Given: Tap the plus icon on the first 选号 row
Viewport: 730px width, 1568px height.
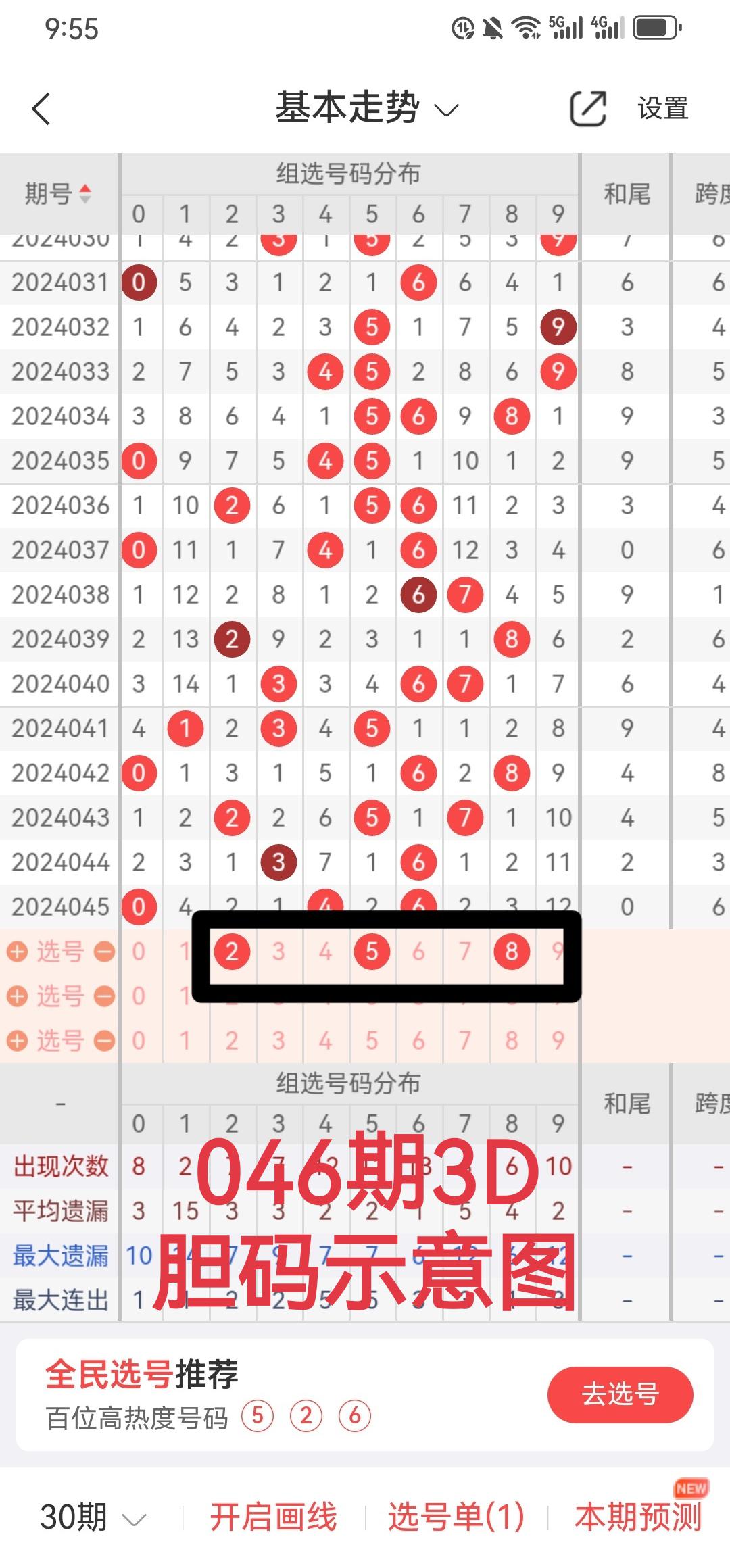Looking at the screenshot, I should tap(17, 952).
